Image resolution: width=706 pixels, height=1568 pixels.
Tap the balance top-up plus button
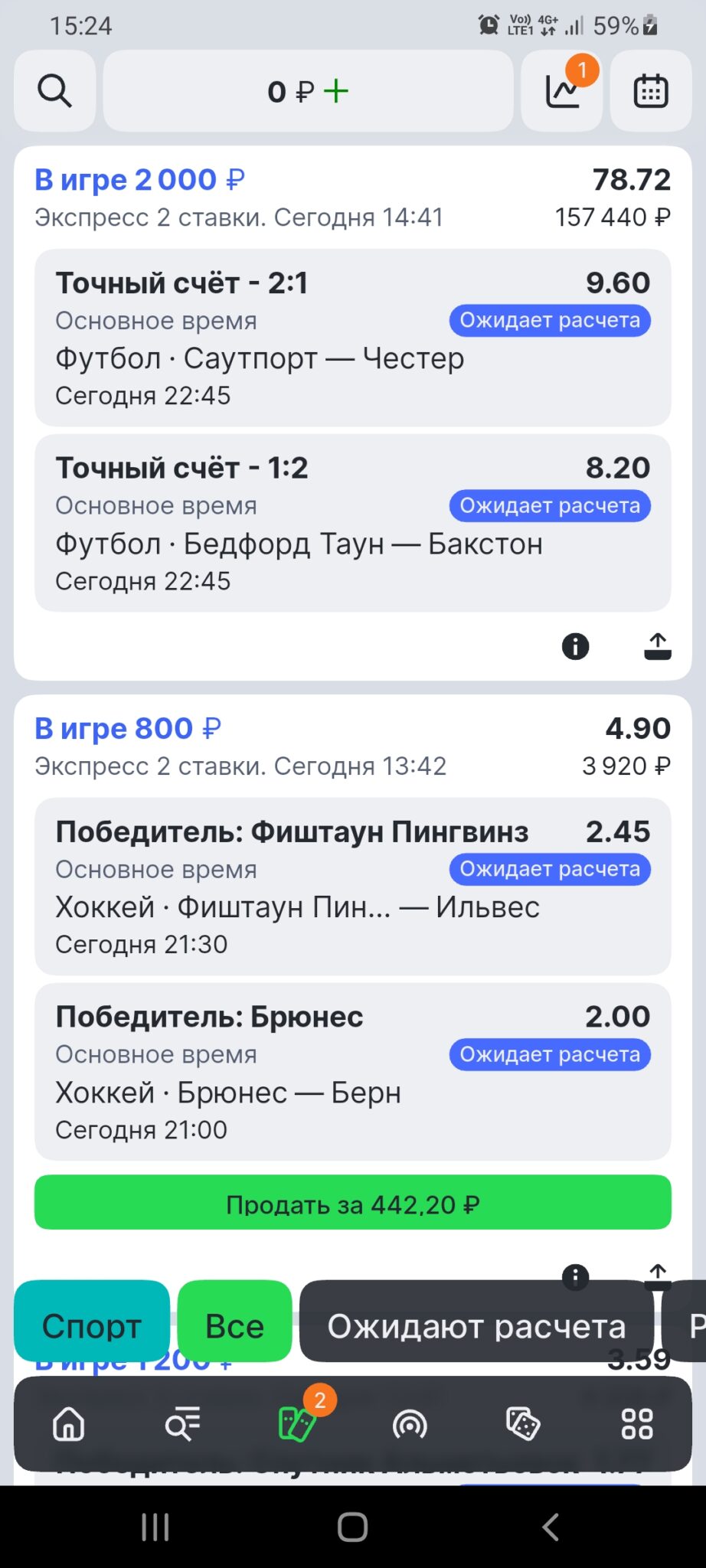coord(335,91)
